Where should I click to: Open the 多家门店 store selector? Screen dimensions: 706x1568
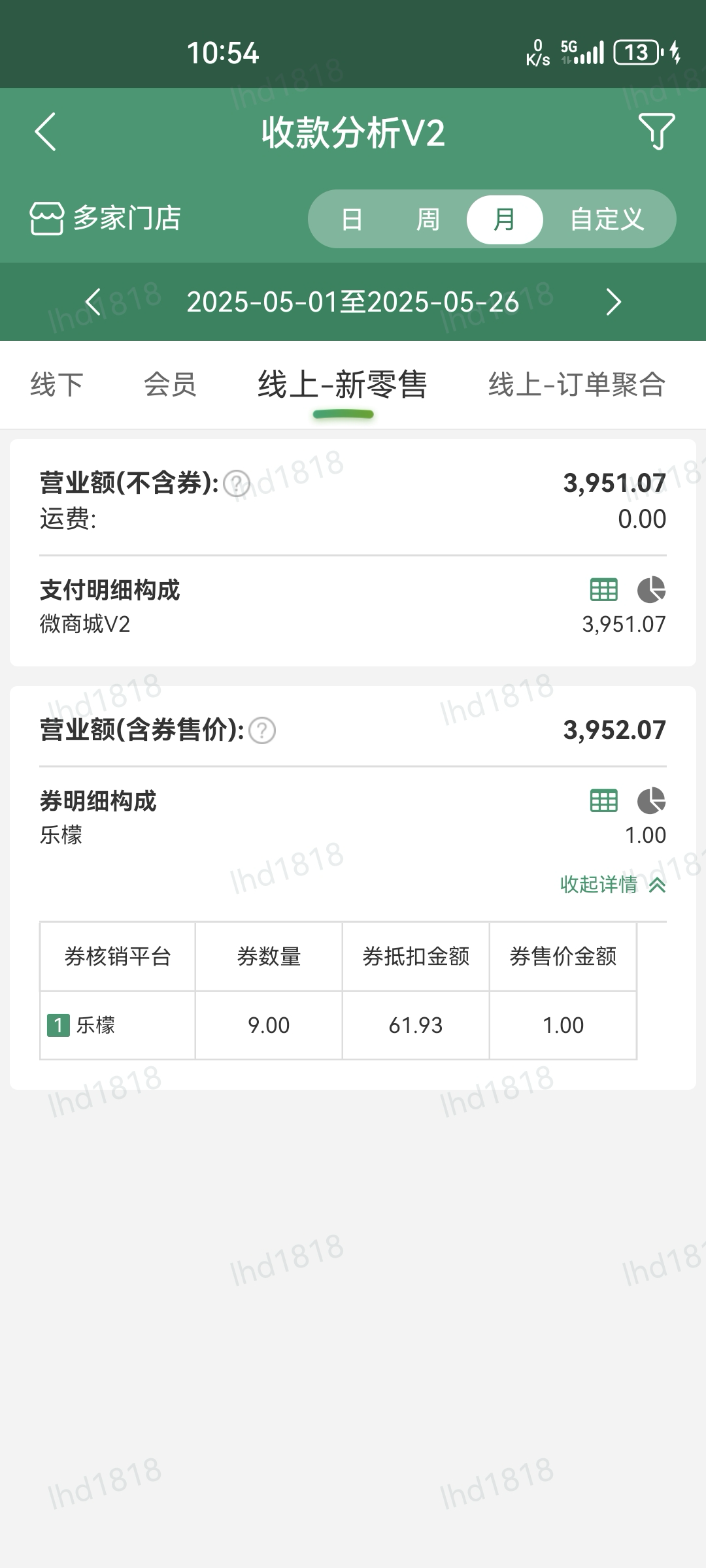click(x=105, y=218)
